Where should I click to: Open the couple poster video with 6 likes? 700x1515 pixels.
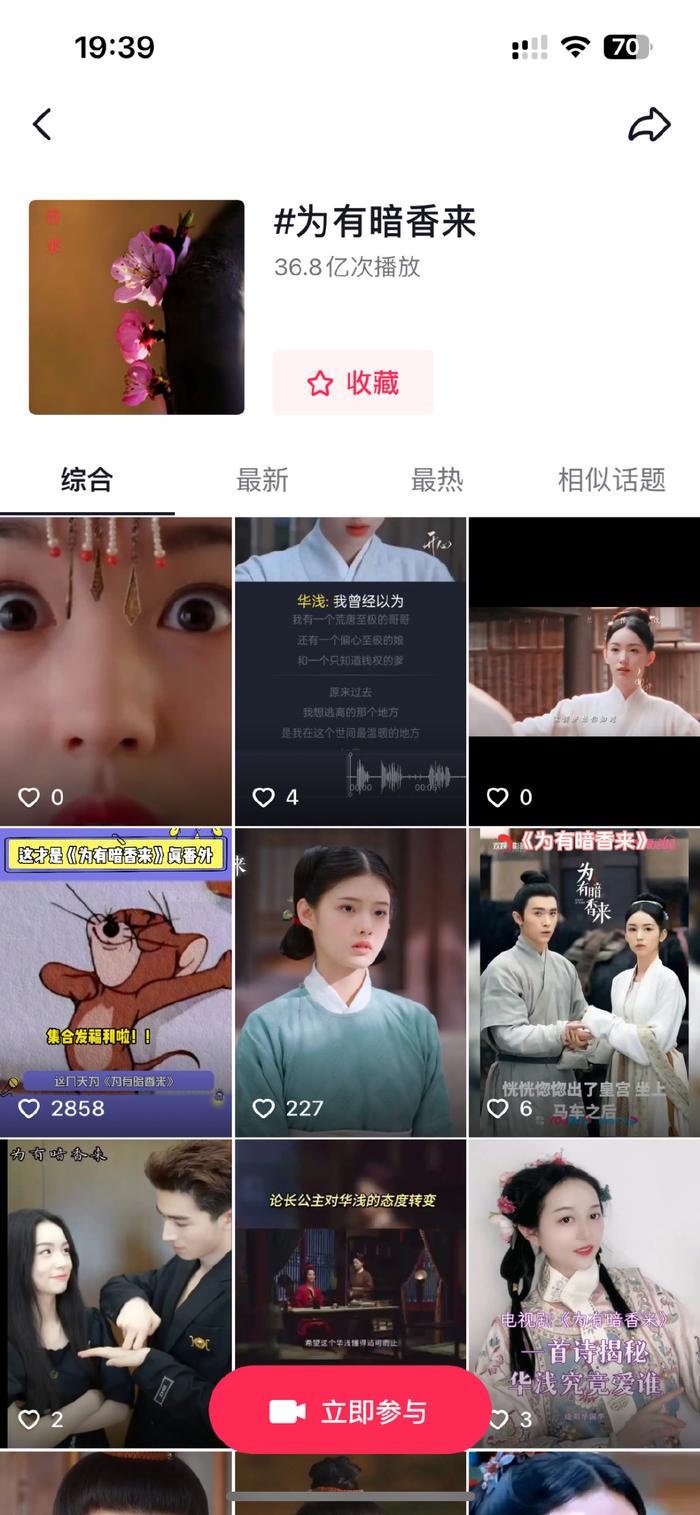[584, 980]
